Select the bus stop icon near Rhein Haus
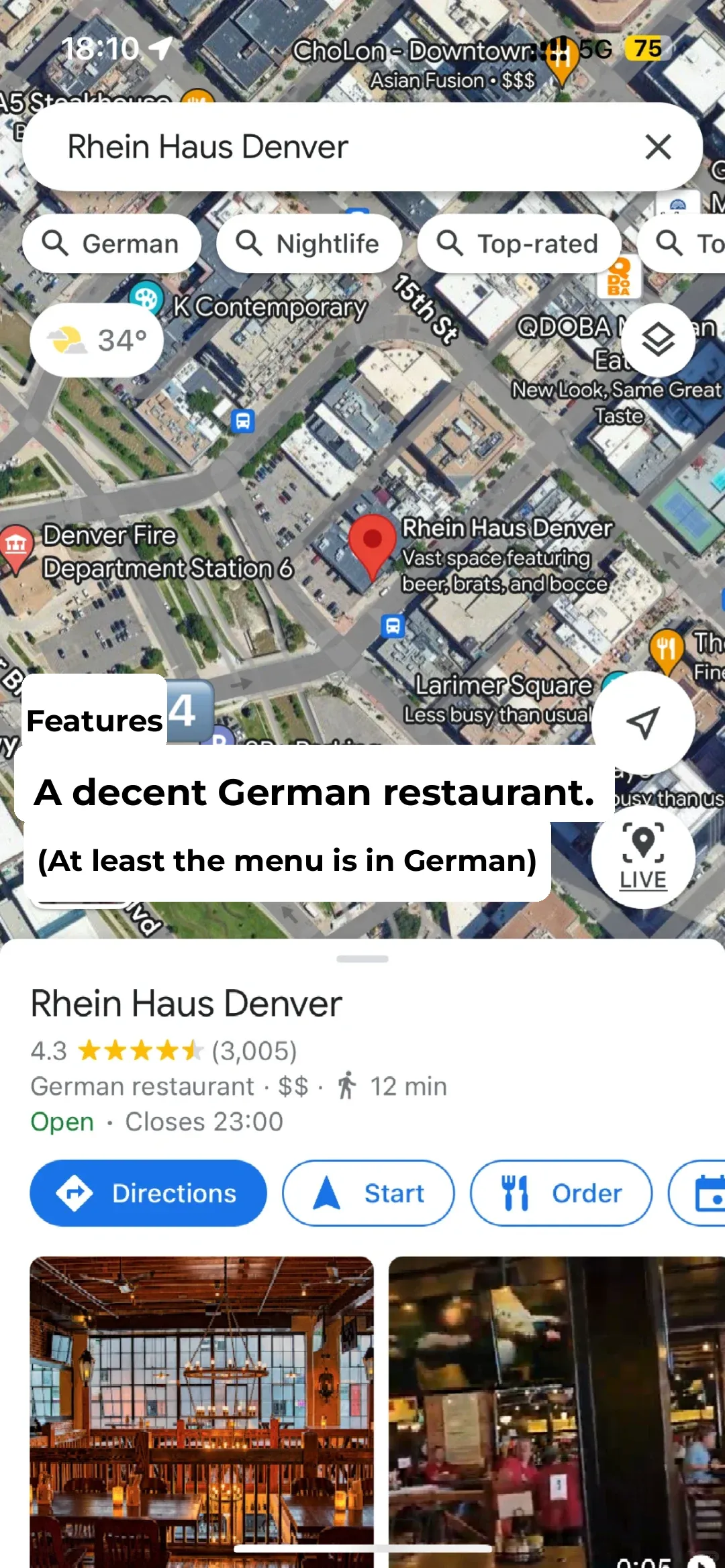Image resolution: width=725 pixels, height=1568 pixels. coord(392,627)
